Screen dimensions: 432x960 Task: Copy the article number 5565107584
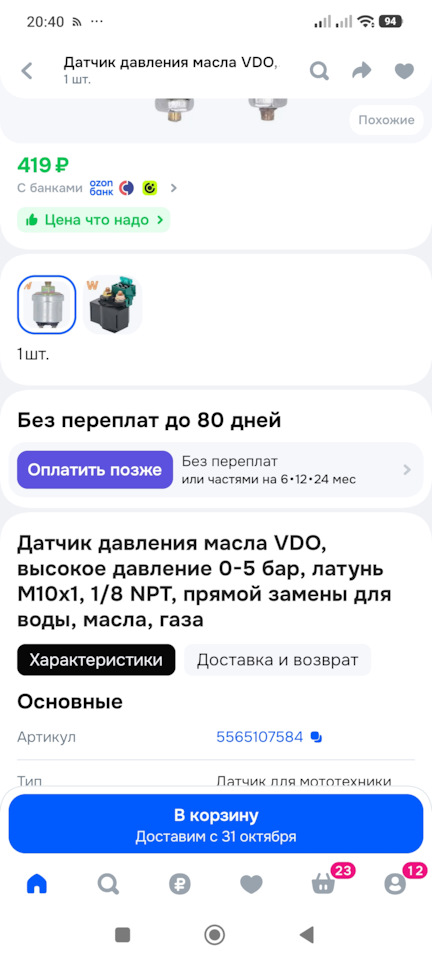pos(316,737)
